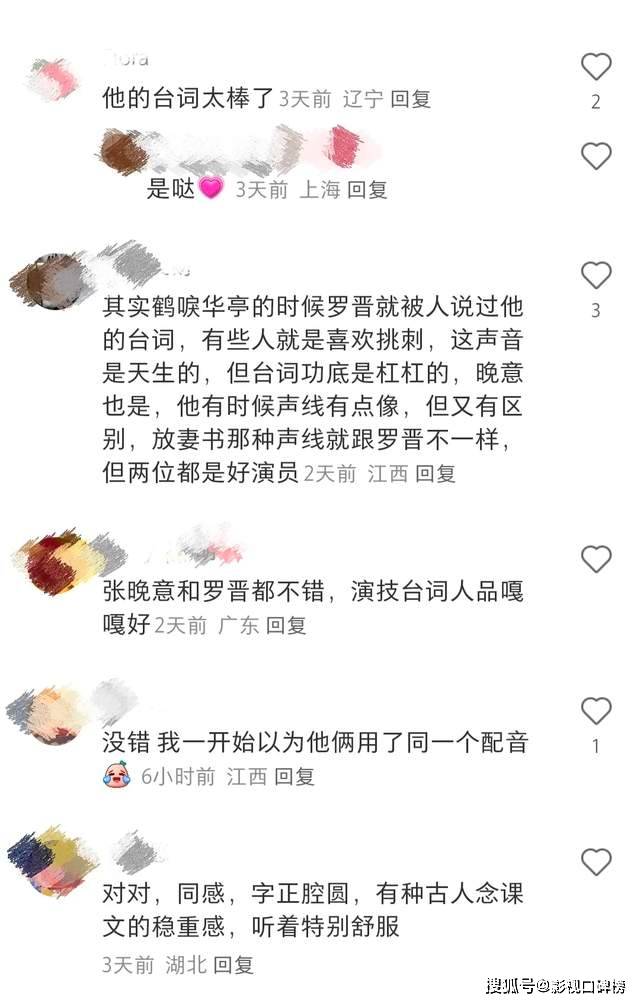This screenshot has width=640, height=1003.
Task: Reply to the comment posted 6小时前
Action: click(x=294, y=775)
